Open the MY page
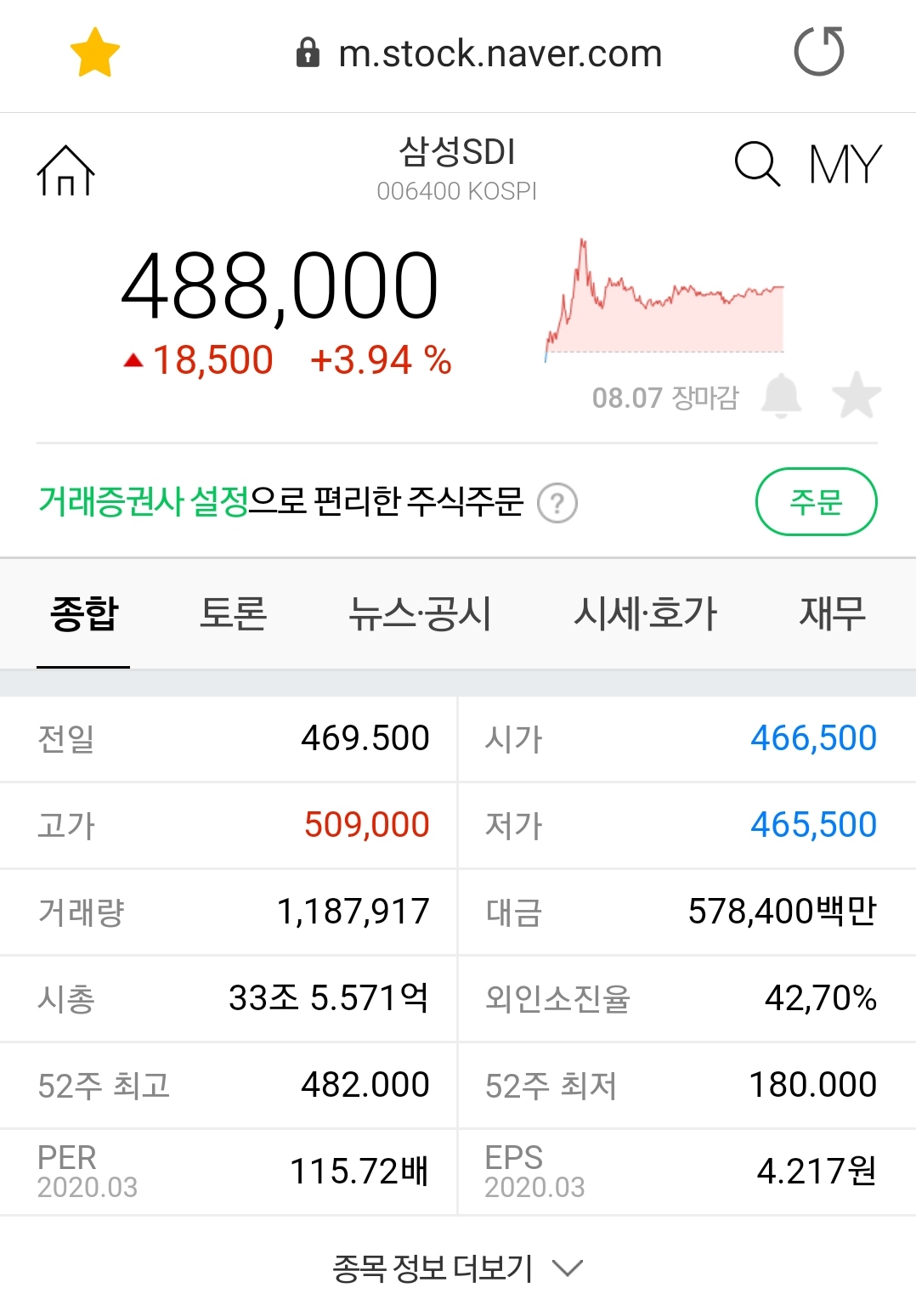916x1316 pixels. [x=845, y=164]
